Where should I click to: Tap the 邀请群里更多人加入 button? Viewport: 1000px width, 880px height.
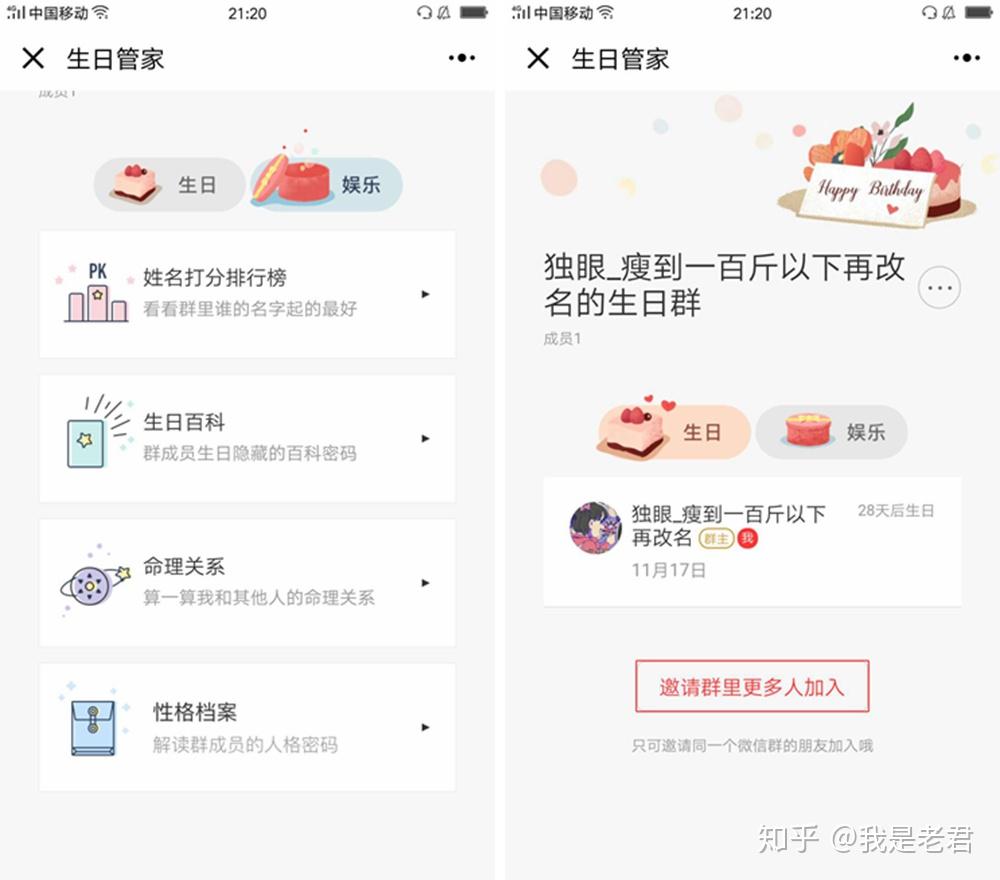click(752, 687)
